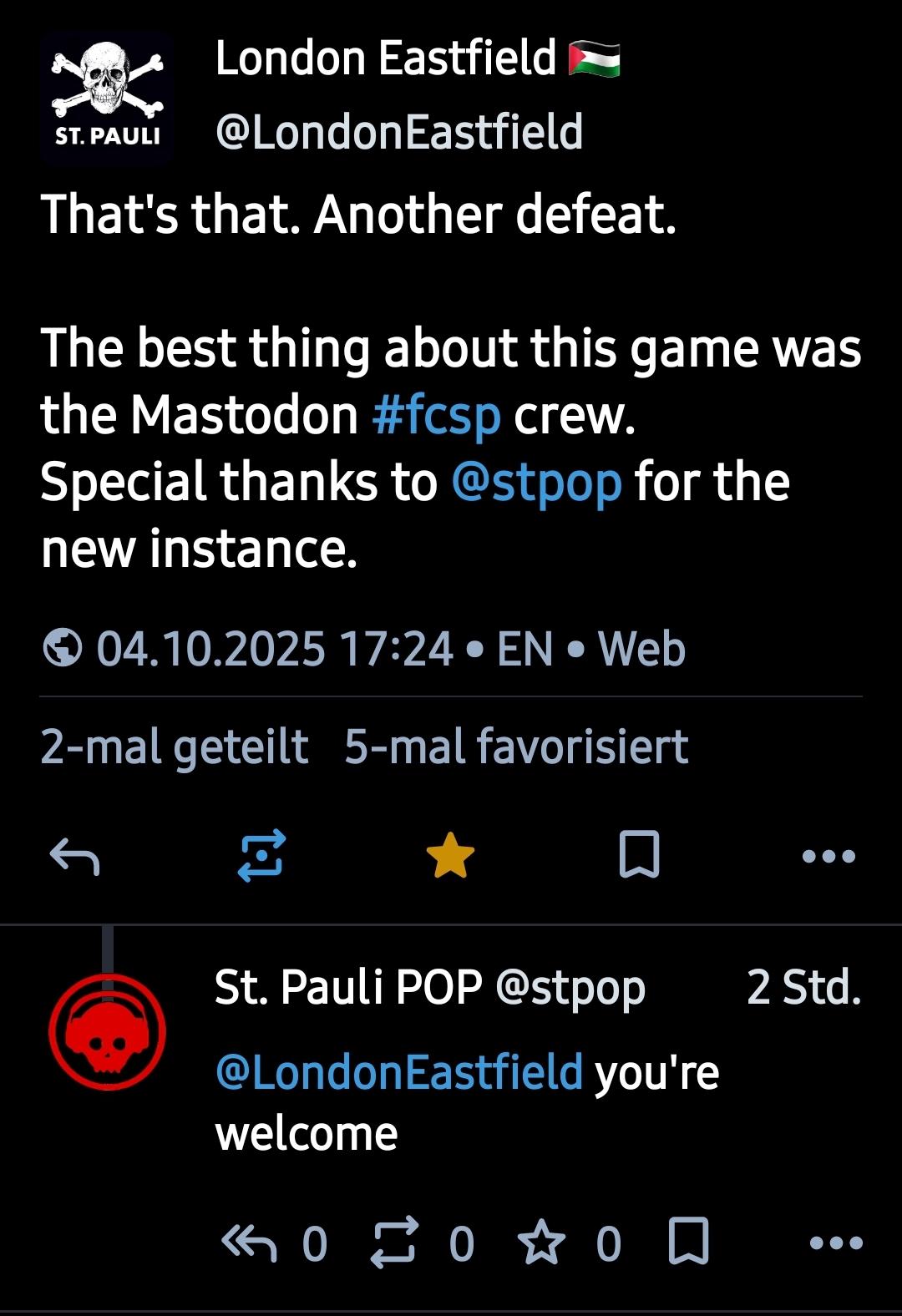This screenshot has height=1316, width=902.
Task: Bookmark London Eastfield's post
Action: pos(639,854)
